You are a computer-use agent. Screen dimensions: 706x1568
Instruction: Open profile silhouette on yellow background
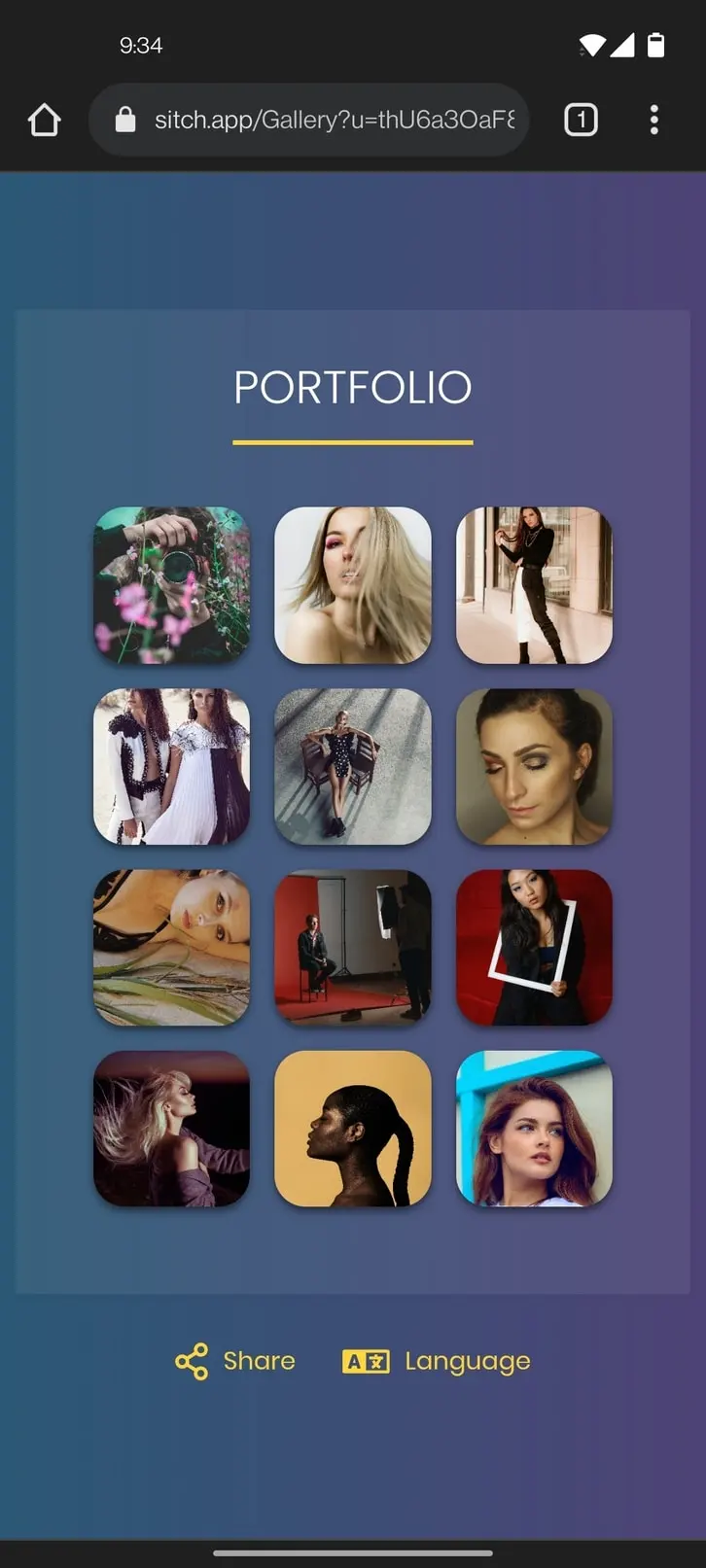(x=353, y=1129)
